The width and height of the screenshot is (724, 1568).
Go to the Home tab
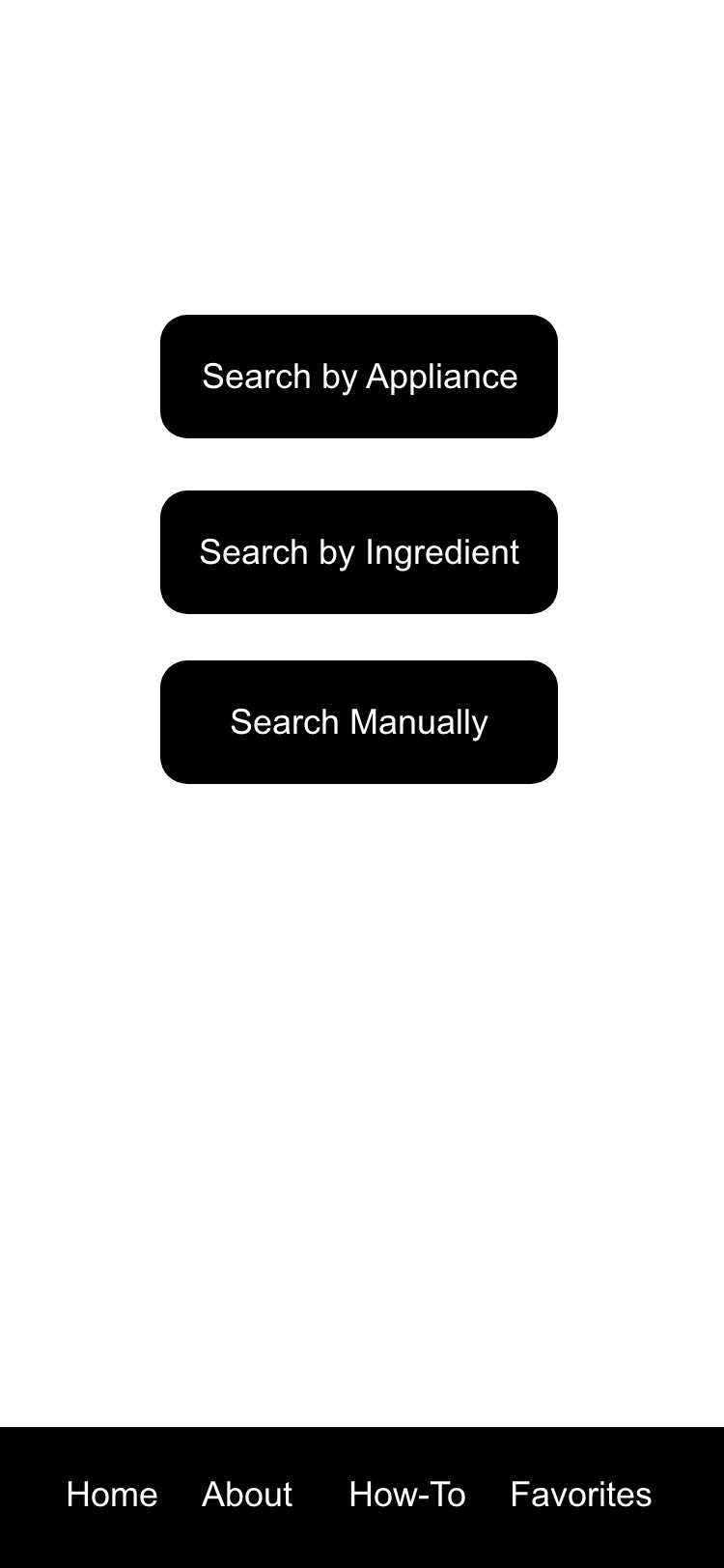pos(112,1494)
